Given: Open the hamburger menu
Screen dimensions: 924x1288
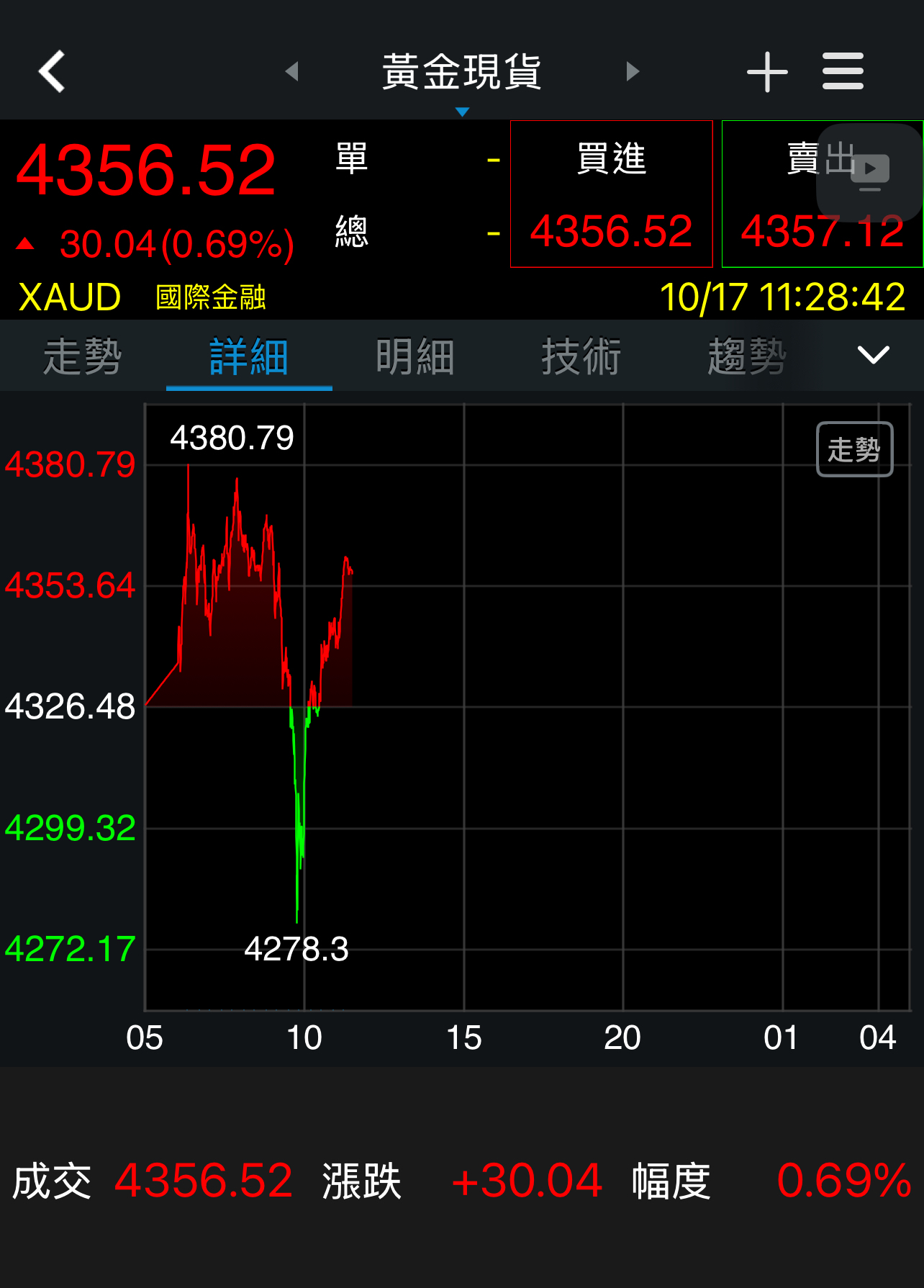Looking at the screenshot, I should coord(843,71).
